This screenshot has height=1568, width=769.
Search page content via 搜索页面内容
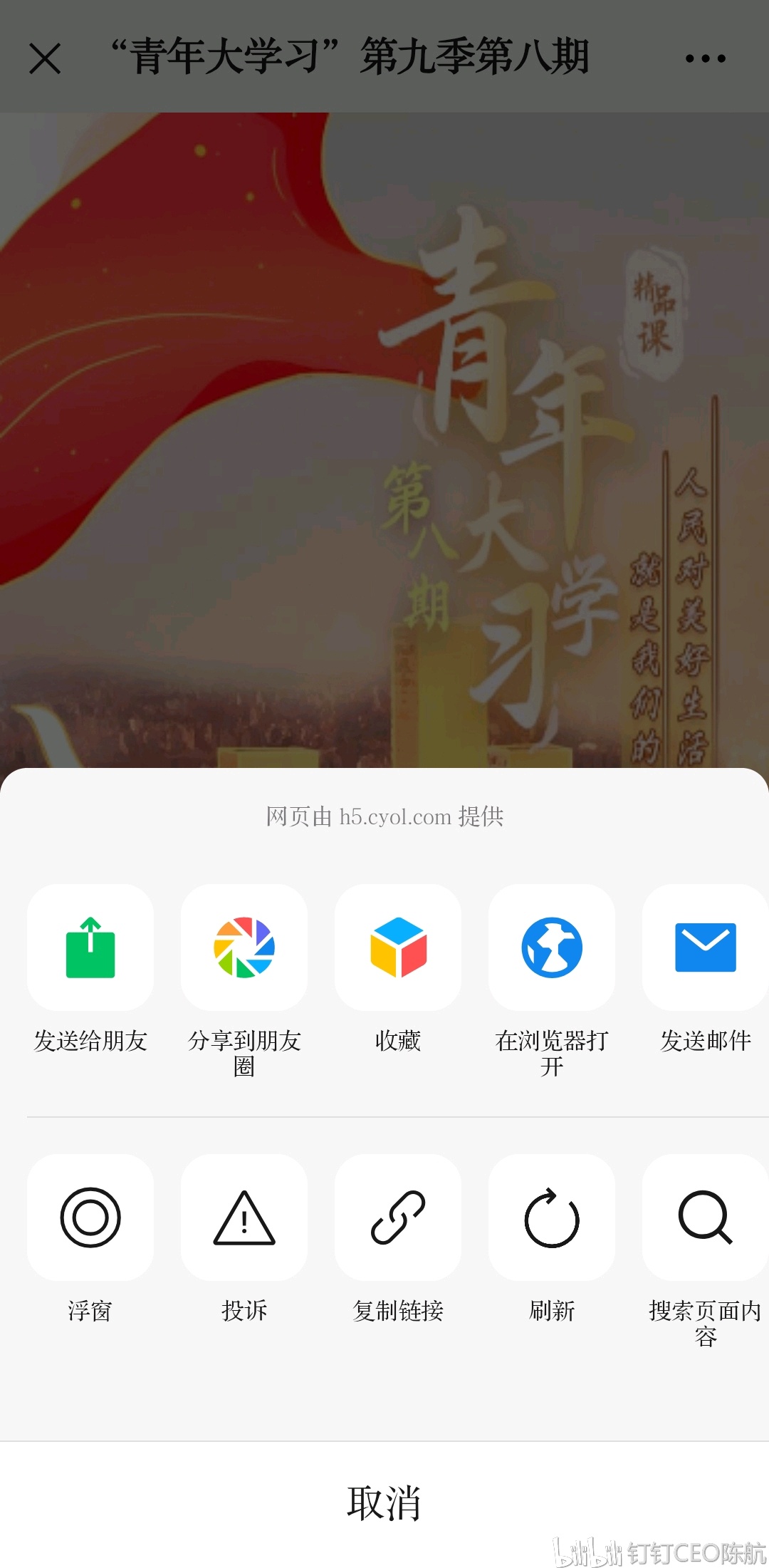tap(705, 1217)
